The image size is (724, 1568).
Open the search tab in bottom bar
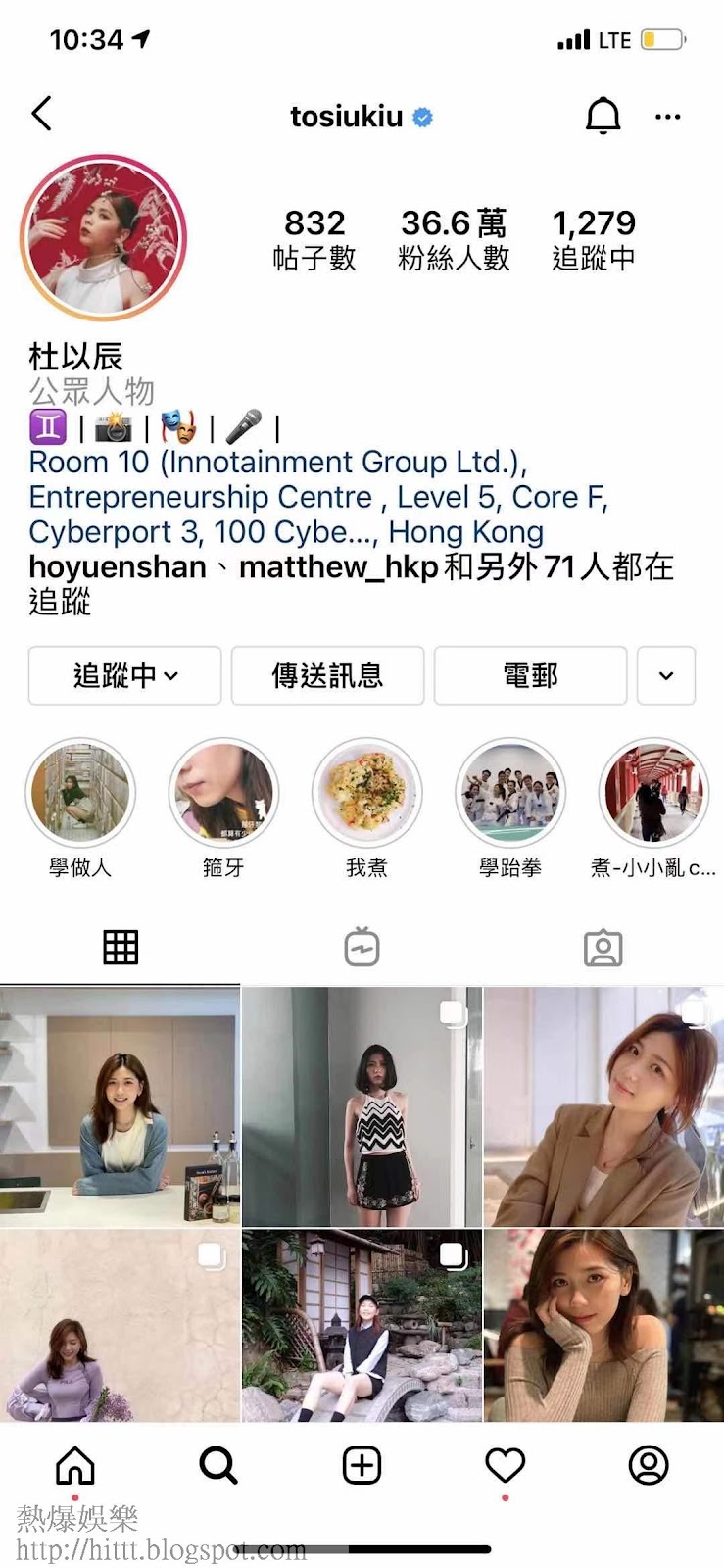click(x=218, y=1466)
